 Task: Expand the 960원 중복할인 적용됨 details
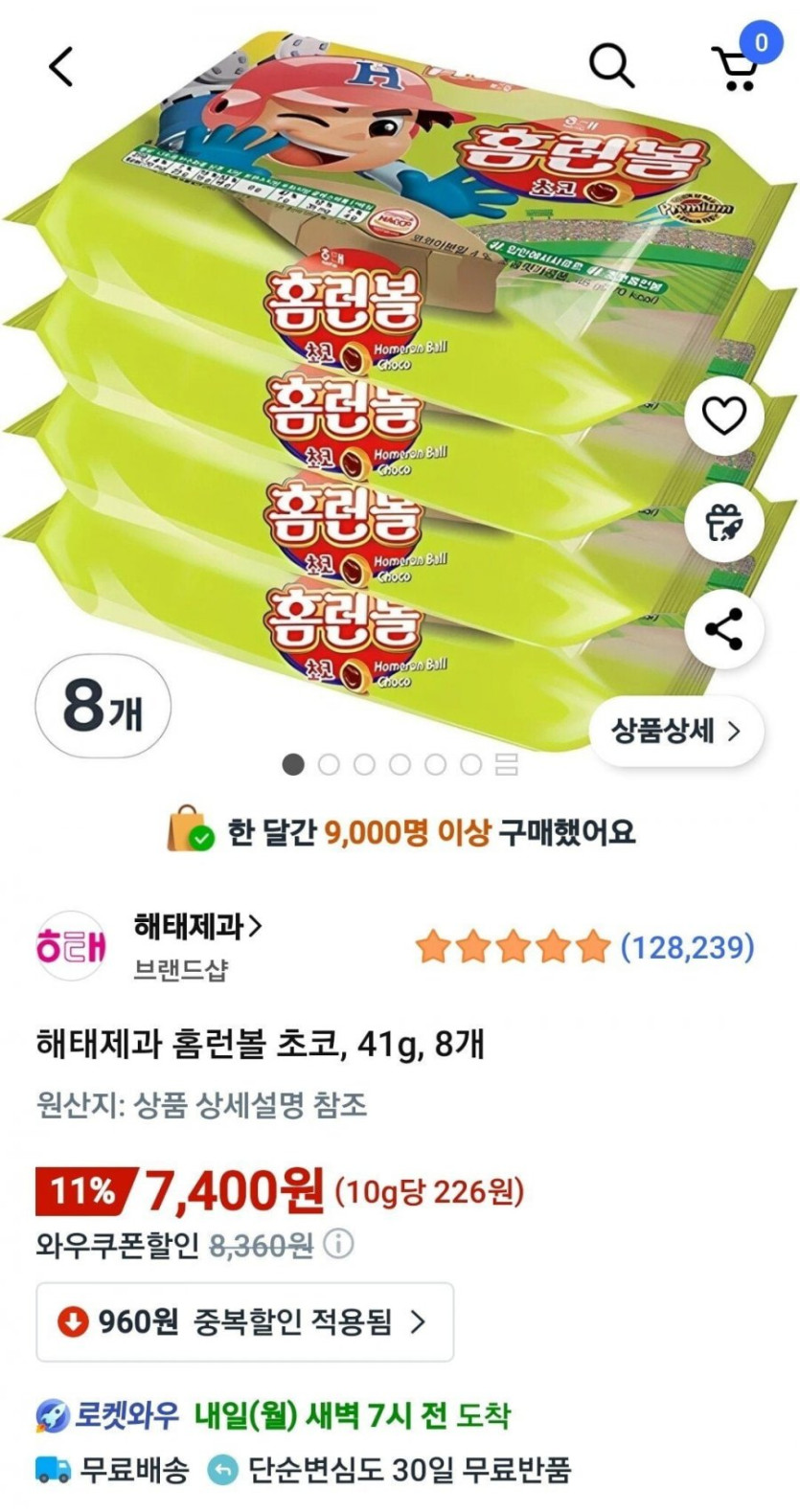tap(244, 1322)
